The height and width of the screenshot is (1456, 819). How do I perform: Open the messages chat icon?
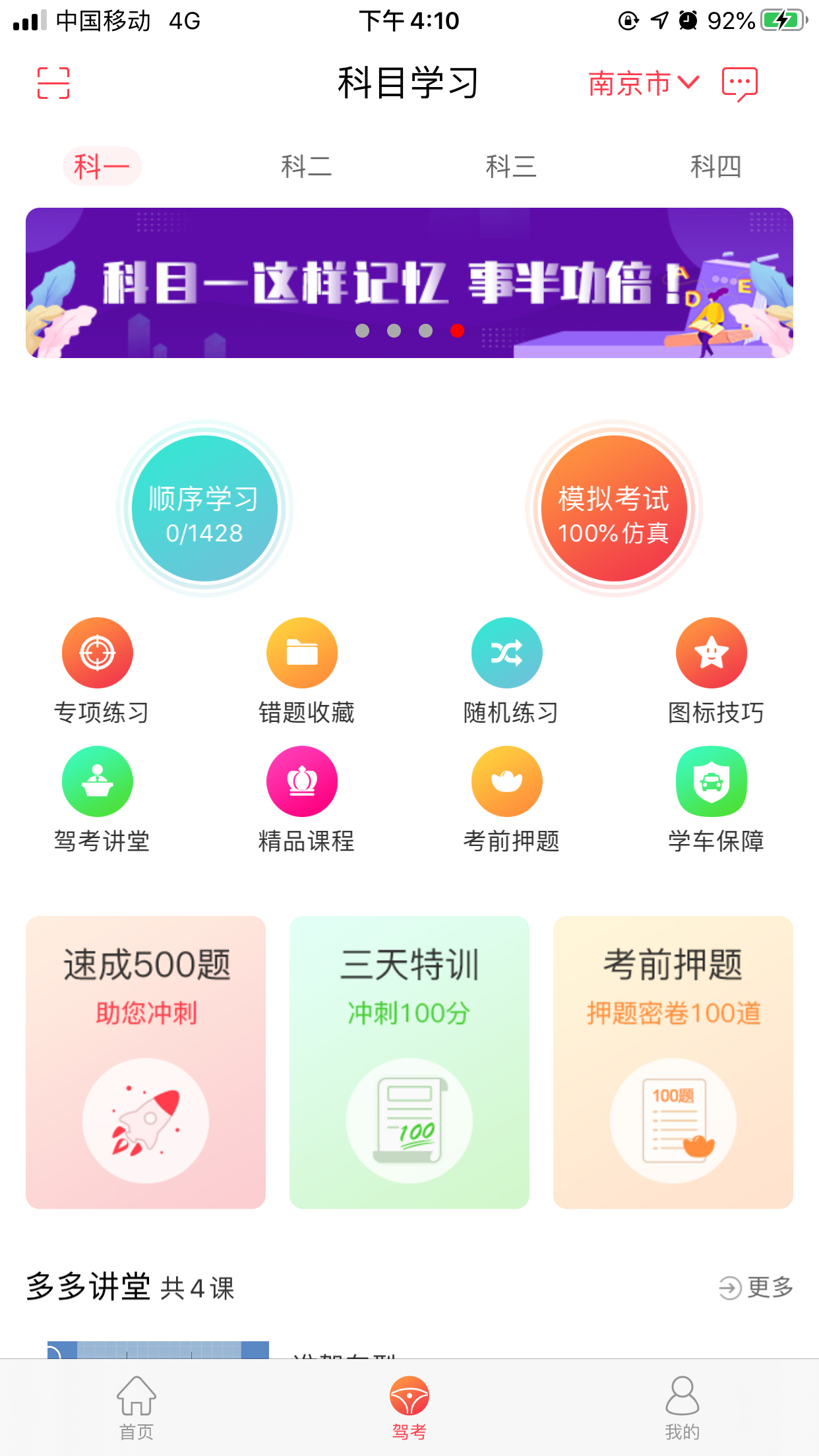coord(739,84)
